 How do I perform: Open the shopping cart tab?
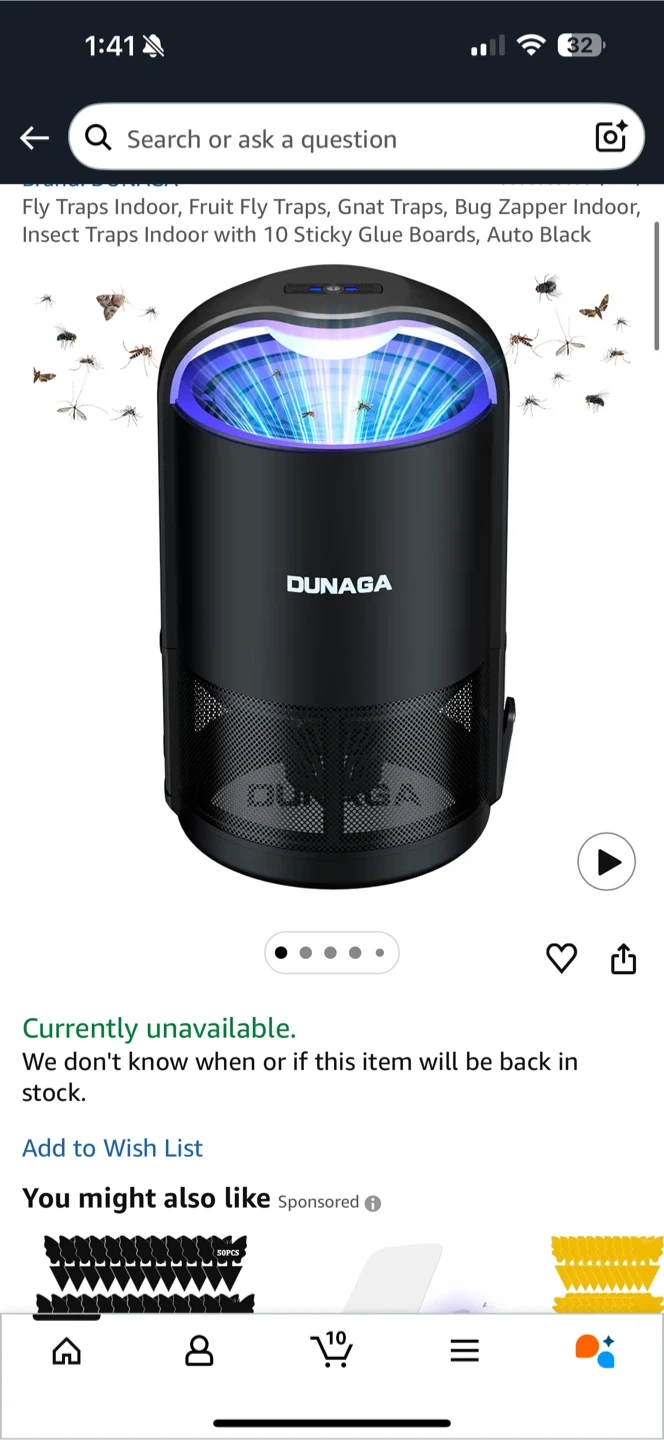[331, 1350]
